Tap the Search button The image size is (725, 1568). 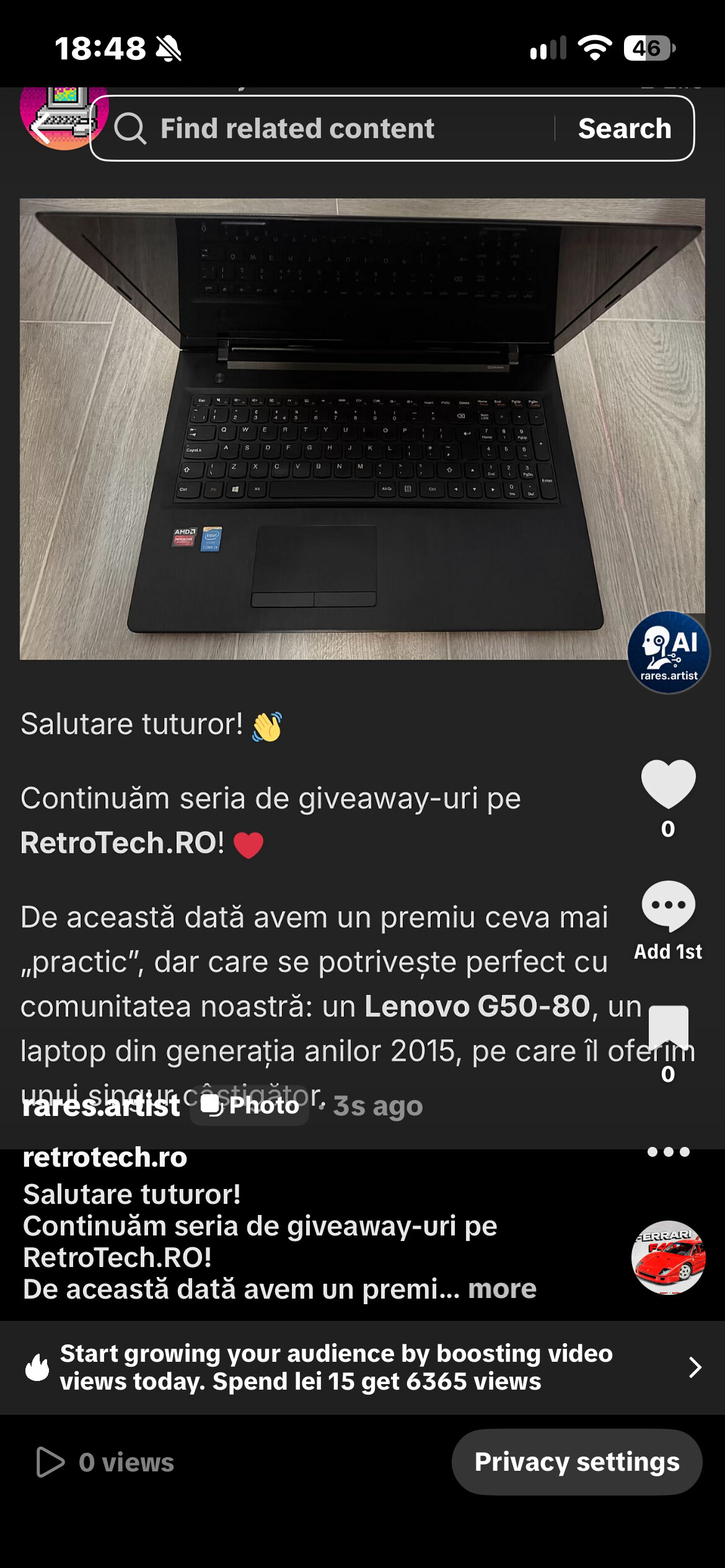pos(625,129)
